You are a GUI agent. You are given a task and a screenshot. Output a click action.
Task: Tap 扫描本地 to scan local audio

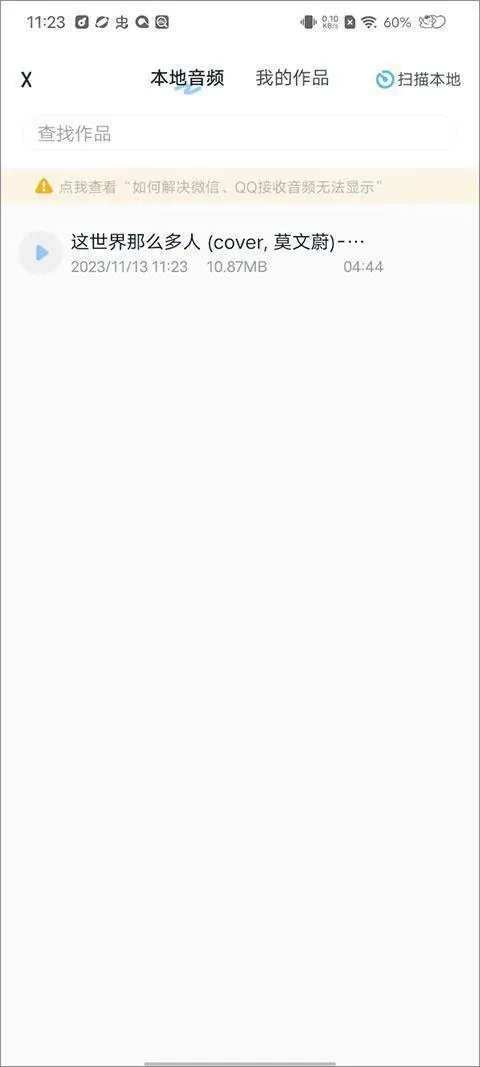point(419,80)
